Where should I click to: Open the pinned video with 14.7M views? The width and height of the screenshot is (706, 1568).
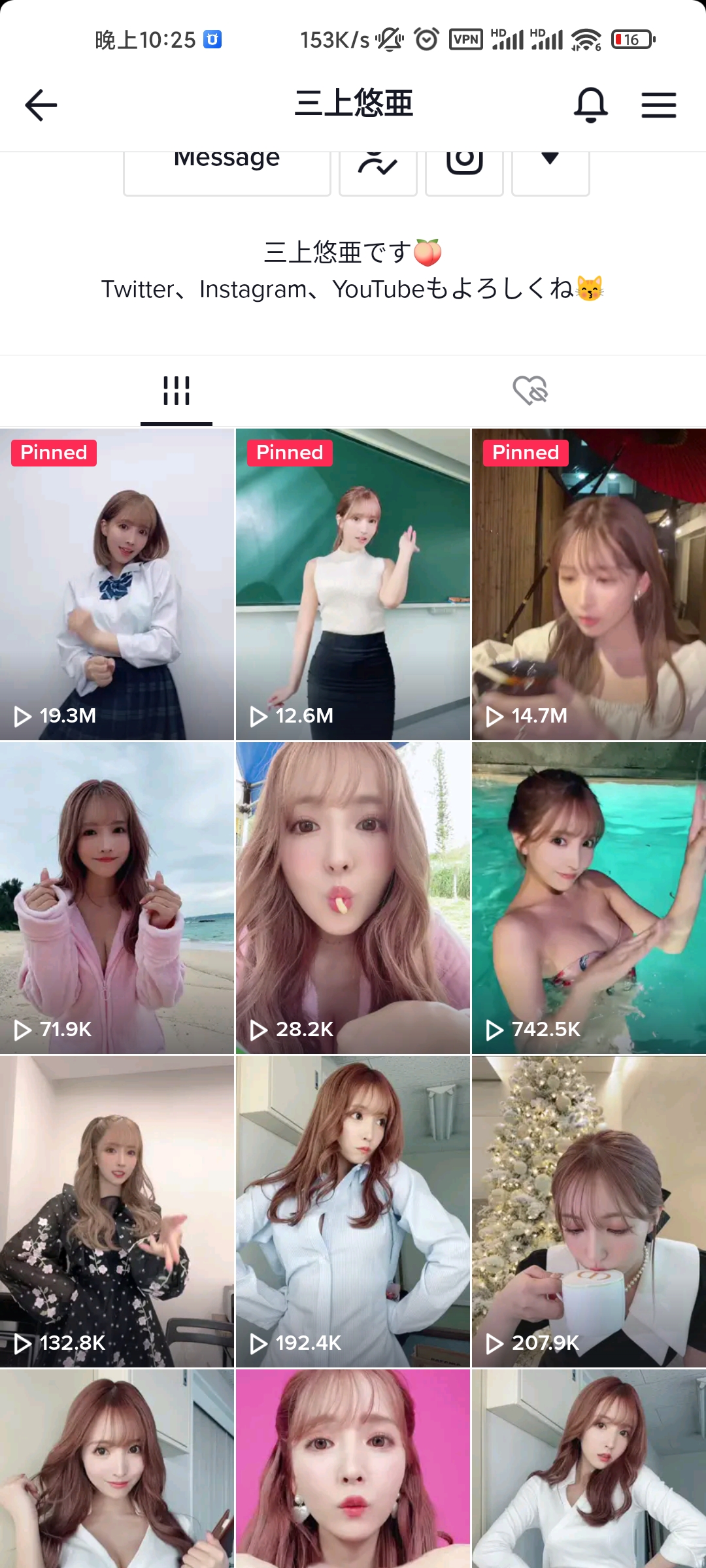[588, 584]
